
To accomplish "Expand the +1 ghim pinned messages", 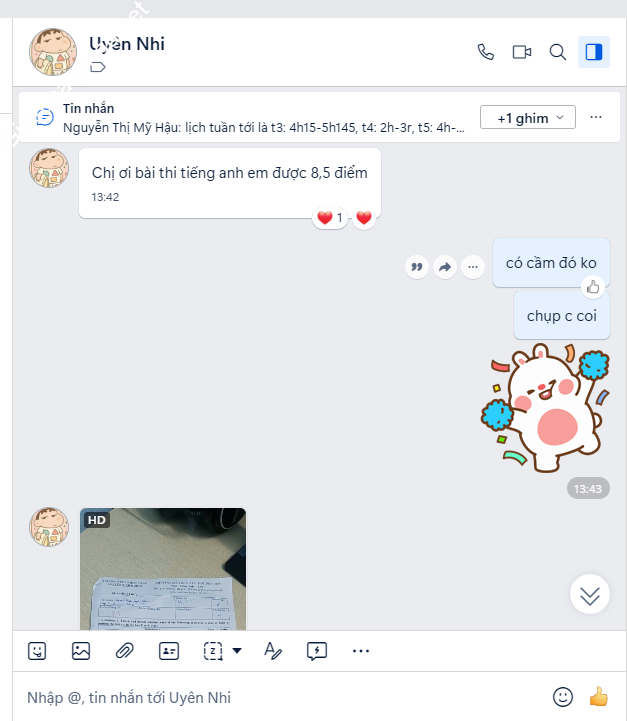I will pyautogui.click(x=527, y=118).
